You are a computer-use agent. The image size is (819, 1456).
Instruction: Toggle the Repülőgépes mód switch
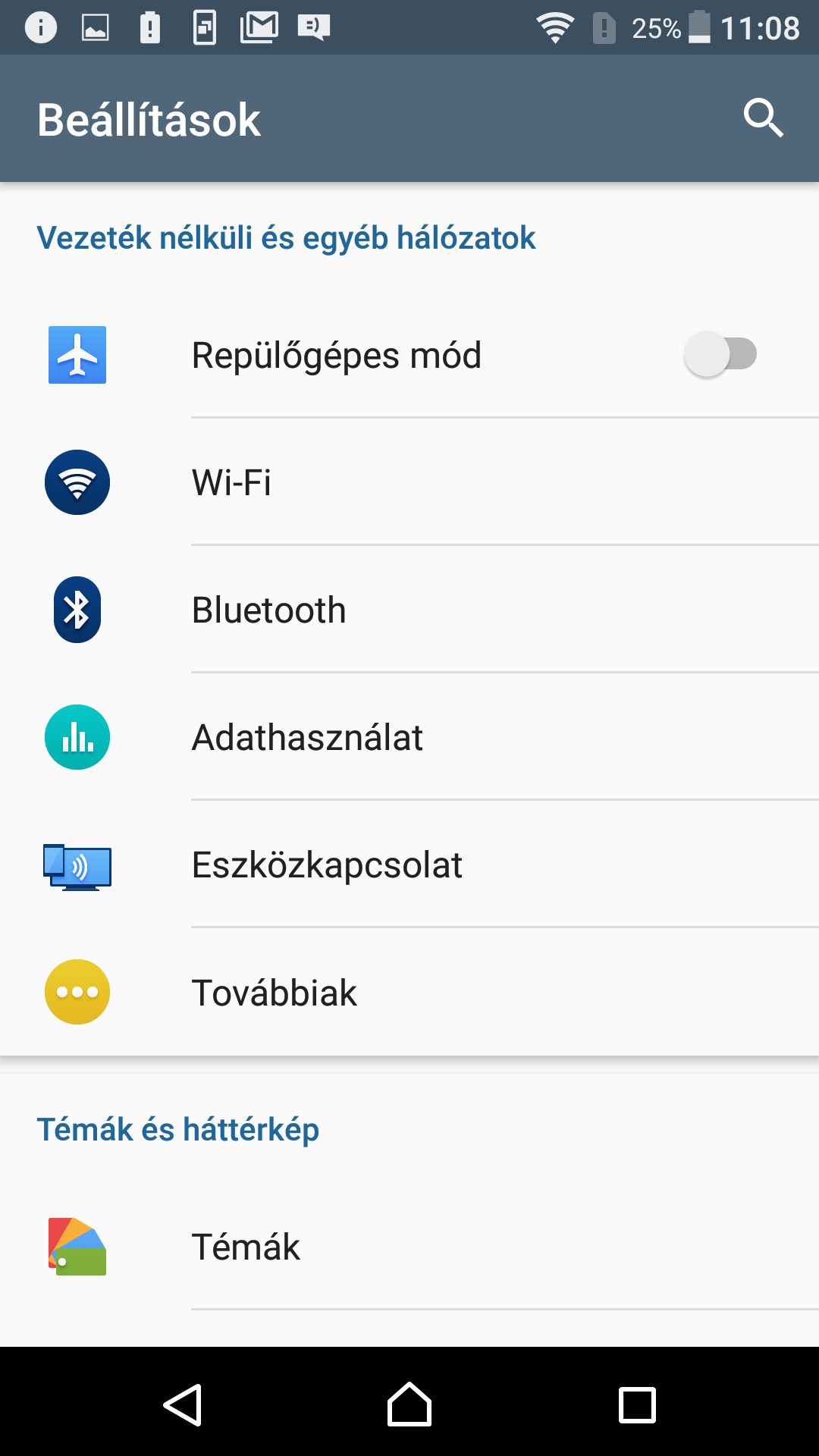[x=720, y=354]
